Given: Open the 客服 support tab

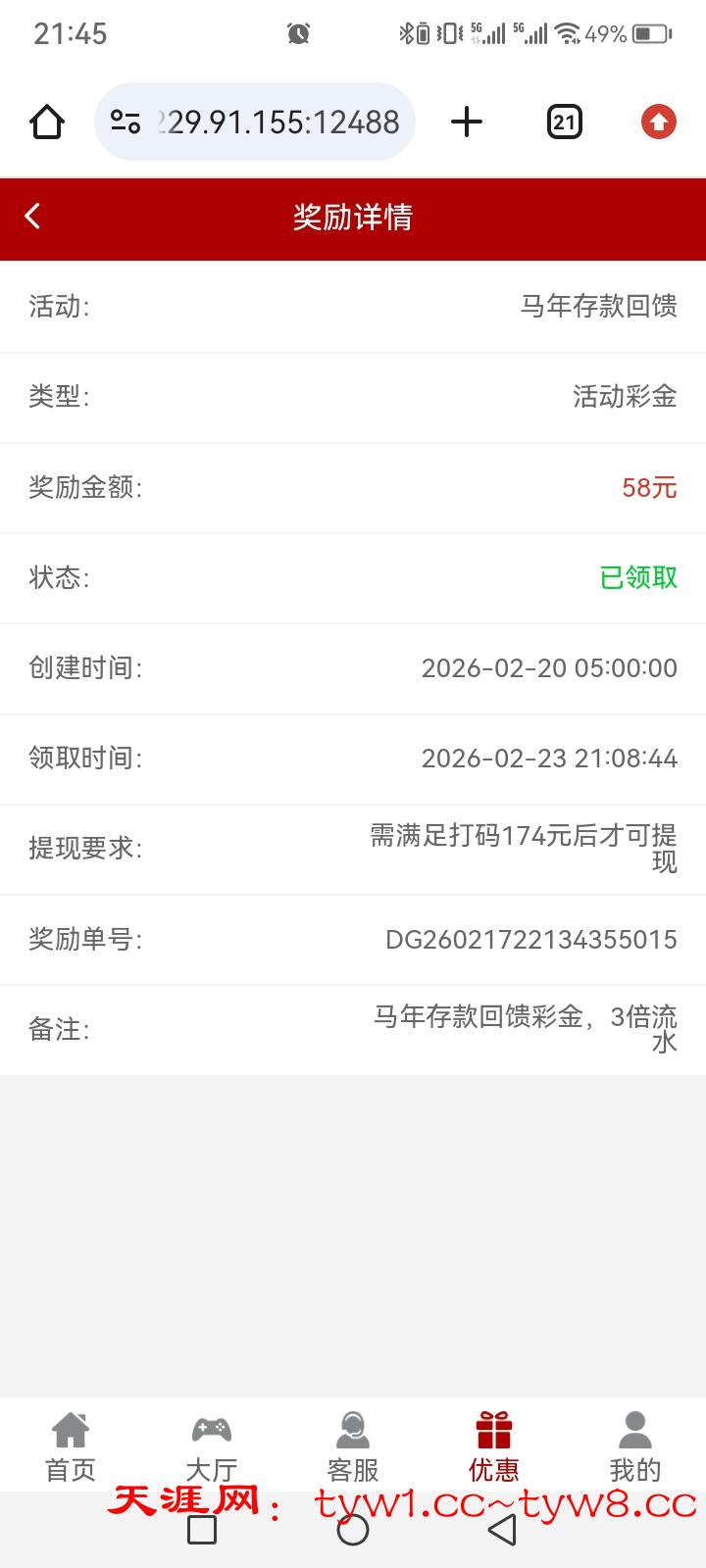Looking at the screenshot, I should point(353,1445).
